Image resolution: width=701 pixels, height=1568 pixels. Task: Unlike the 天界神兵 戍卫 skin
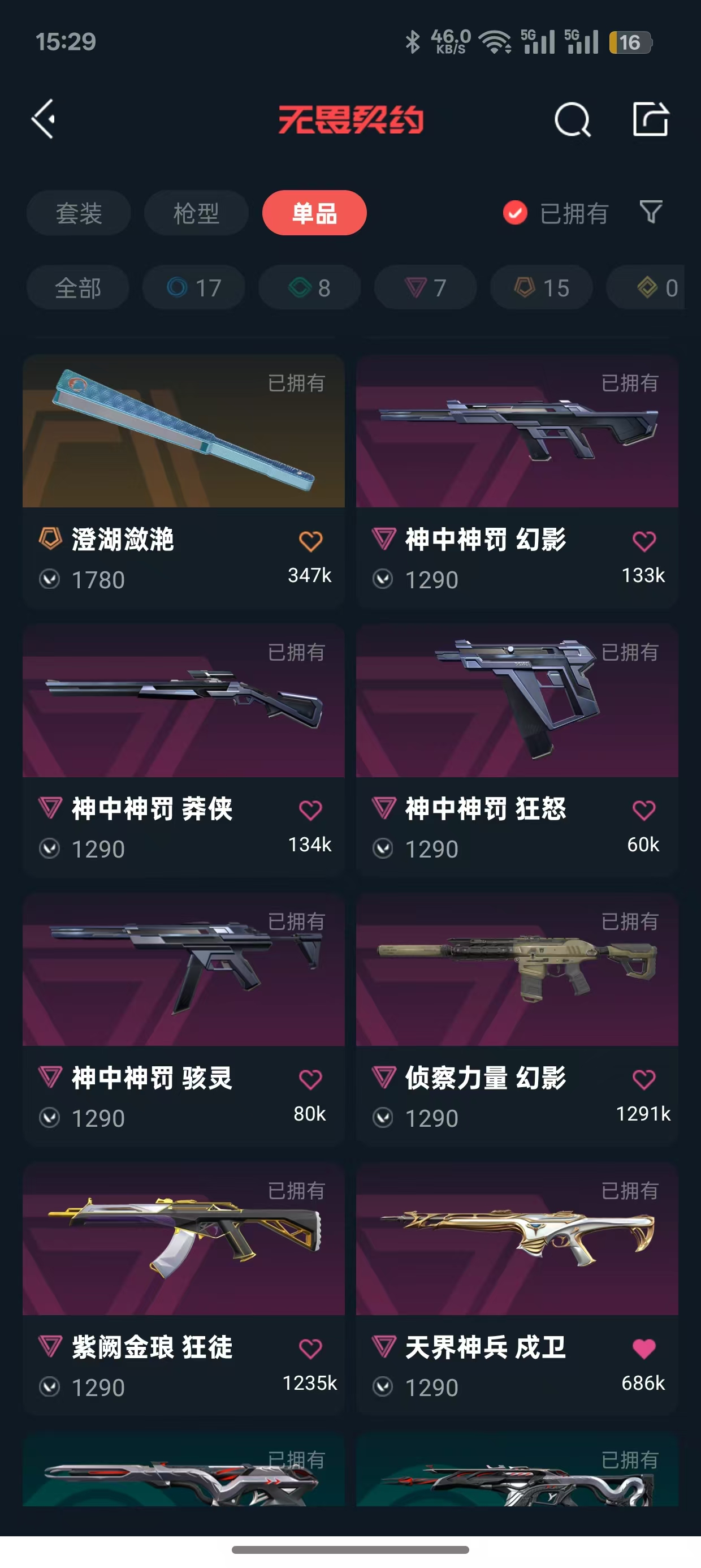point(644,1349)
